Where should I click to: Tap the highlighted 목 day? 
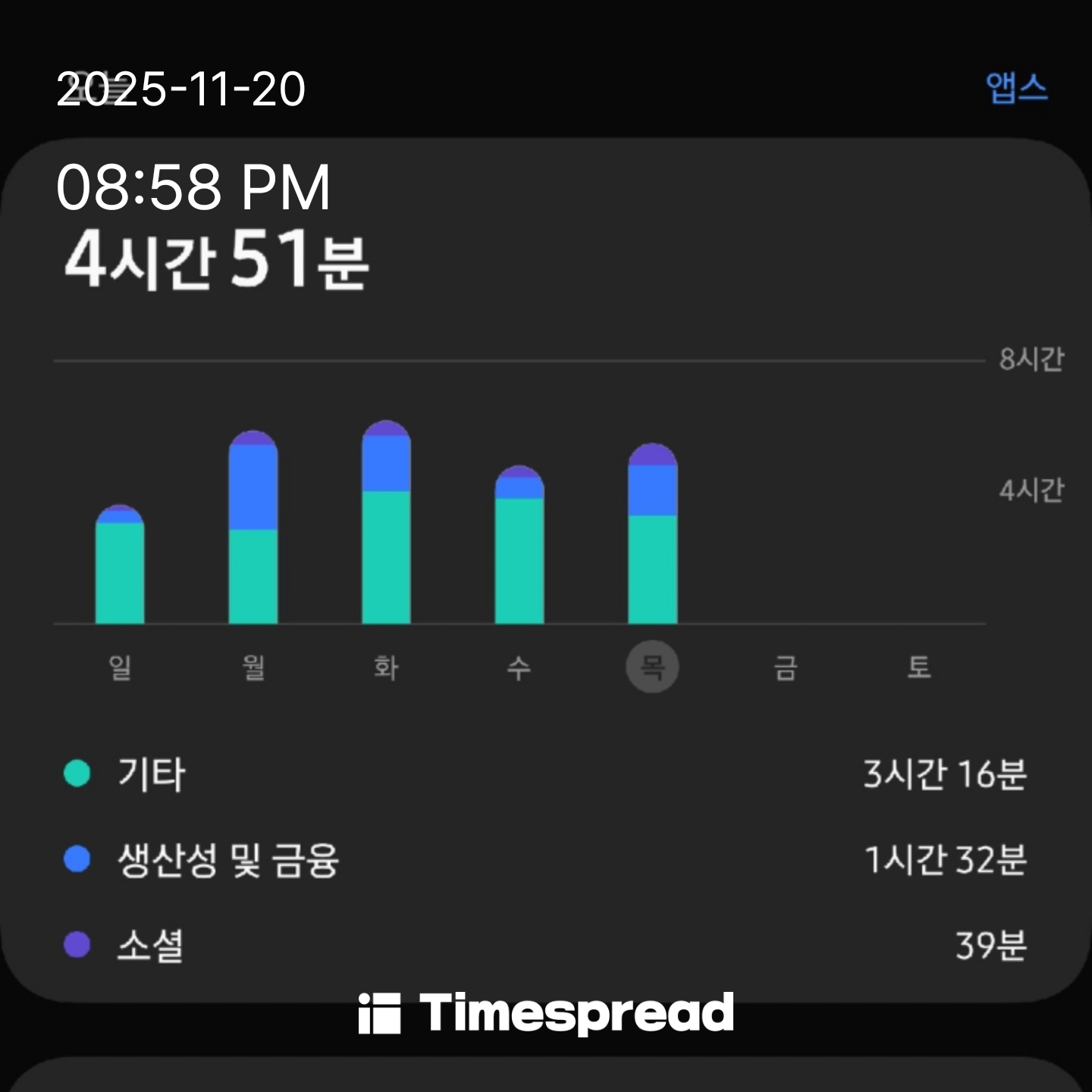point(652,667)
